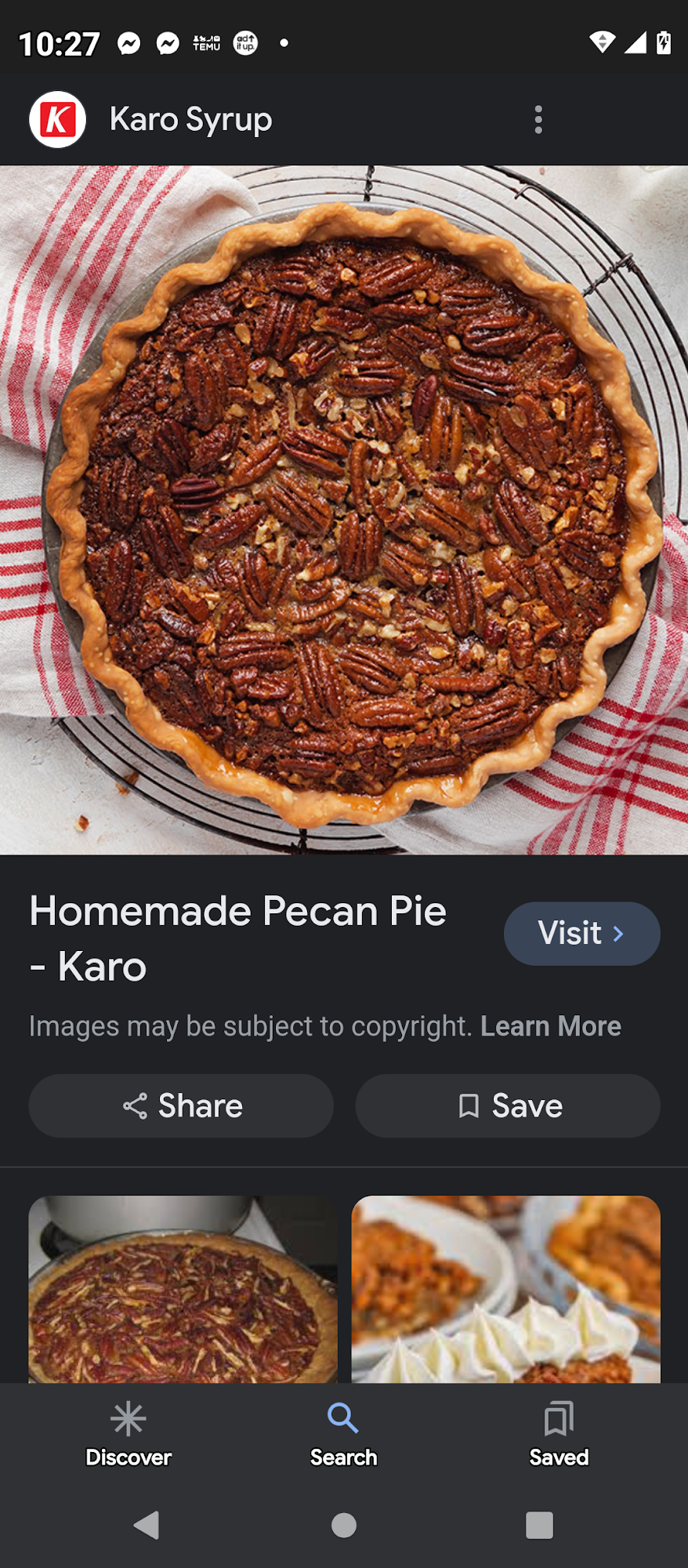The height and width of the screenshot is (1568, 688).
Task: Go back using system back button
Action: pos(147,1525)
